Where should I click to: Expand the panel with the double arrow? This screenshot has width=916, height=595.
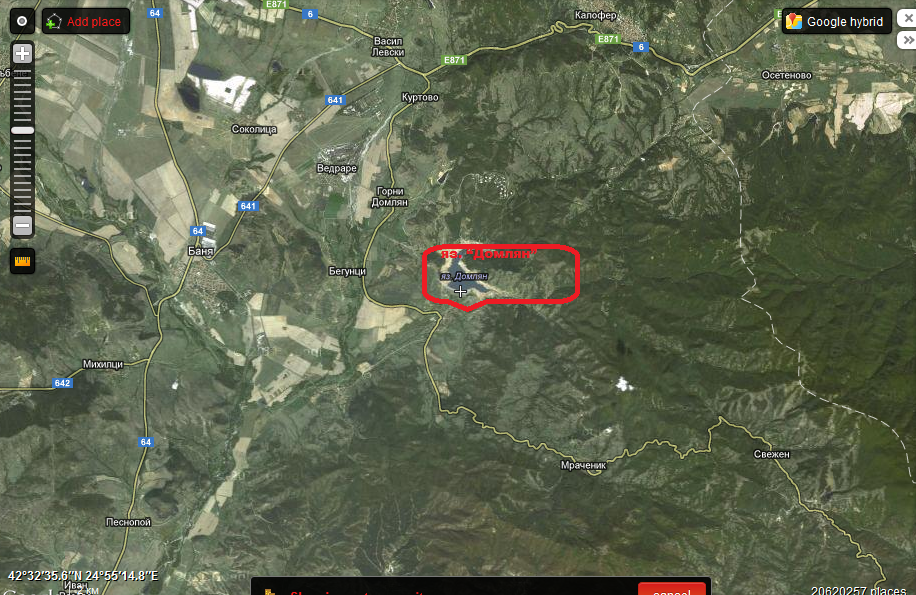coord(907,42)
